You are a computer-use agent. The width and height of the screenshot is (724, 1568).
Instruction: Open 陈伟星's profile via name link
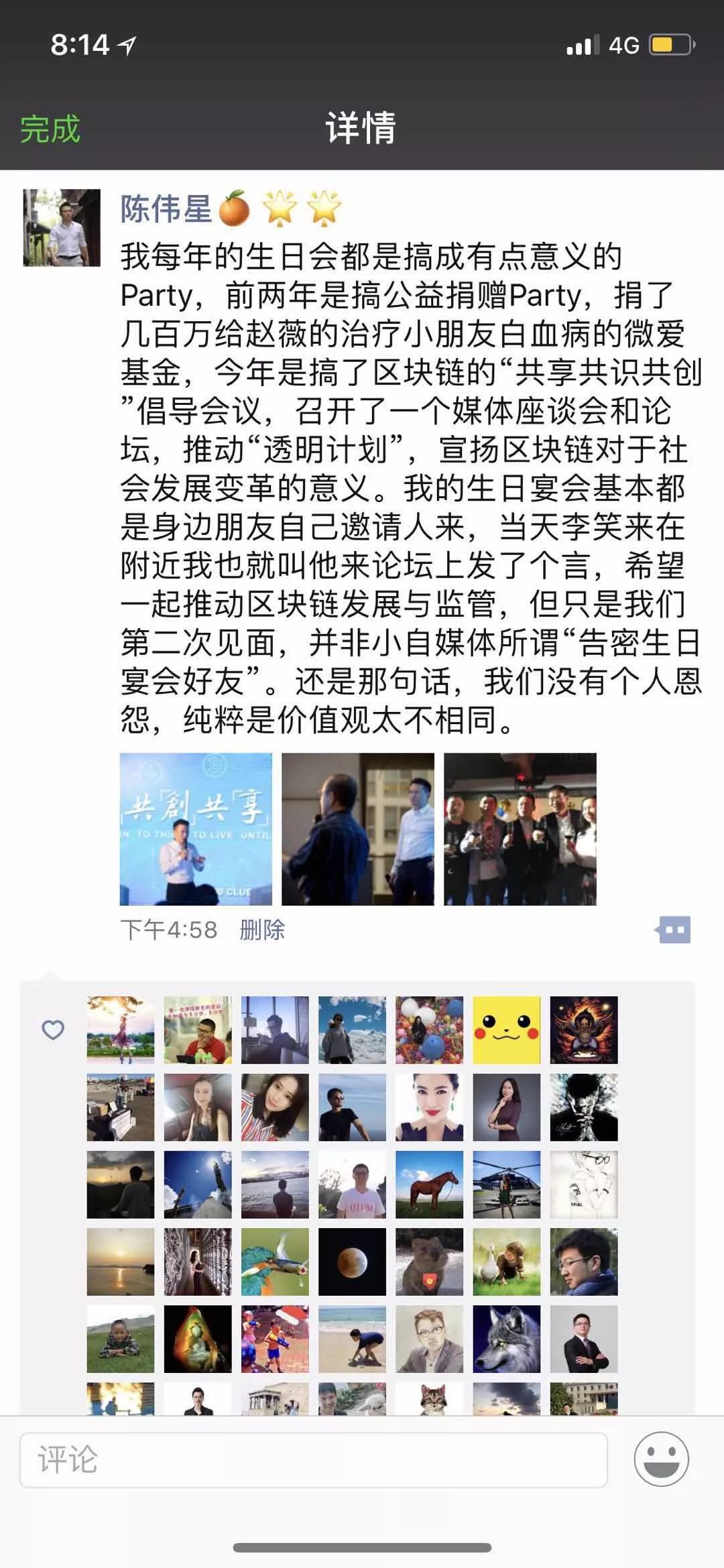point(166,208)
